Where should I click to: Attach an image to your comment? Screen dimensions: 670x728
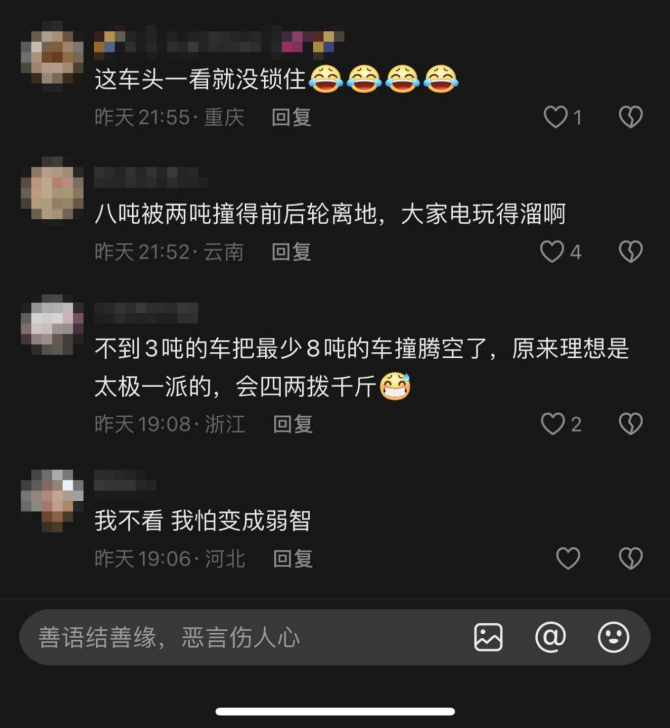coord(488,637)
